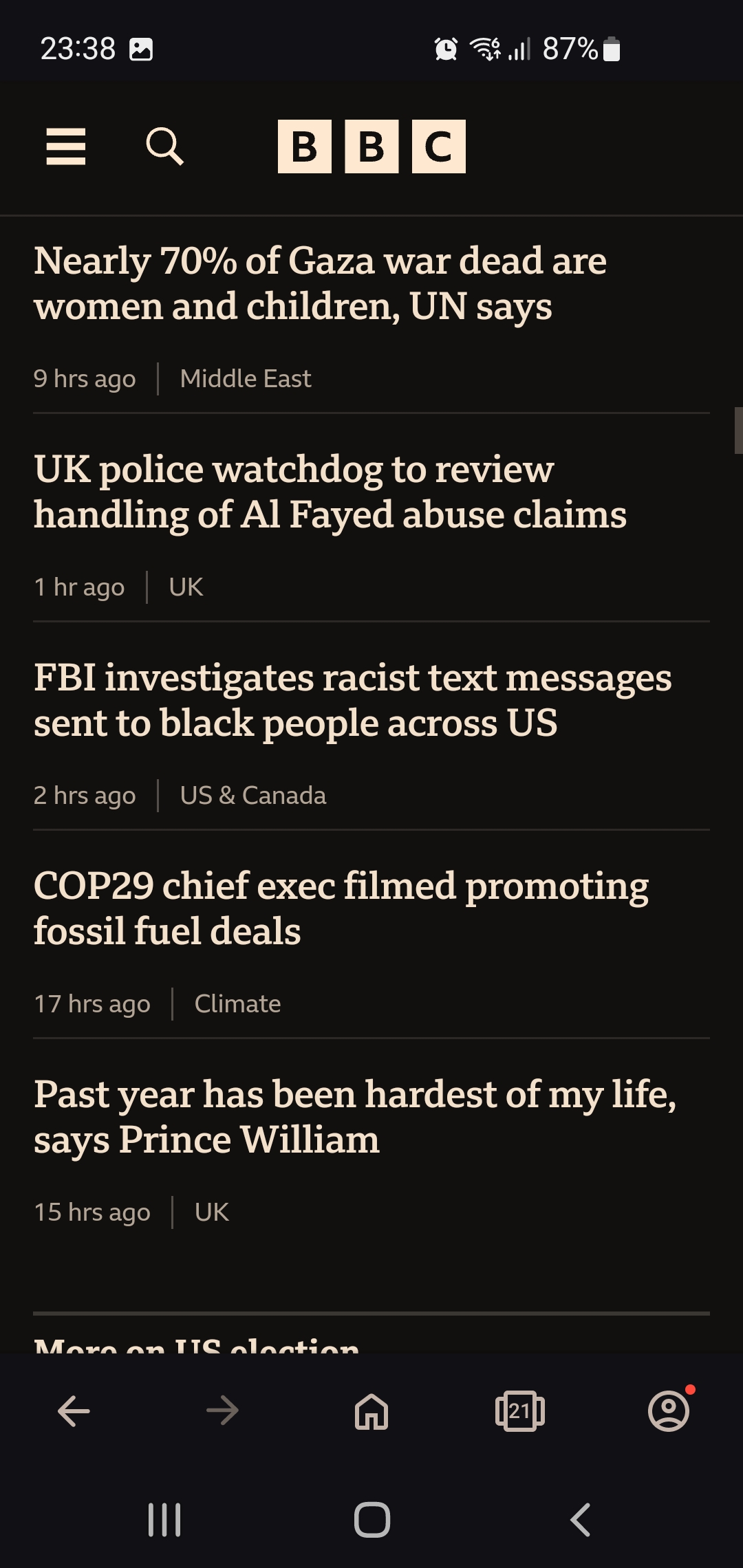Screen dimensions: 743x1568
Task: Tap the BBC logo to go home
Action: [371, 146]
